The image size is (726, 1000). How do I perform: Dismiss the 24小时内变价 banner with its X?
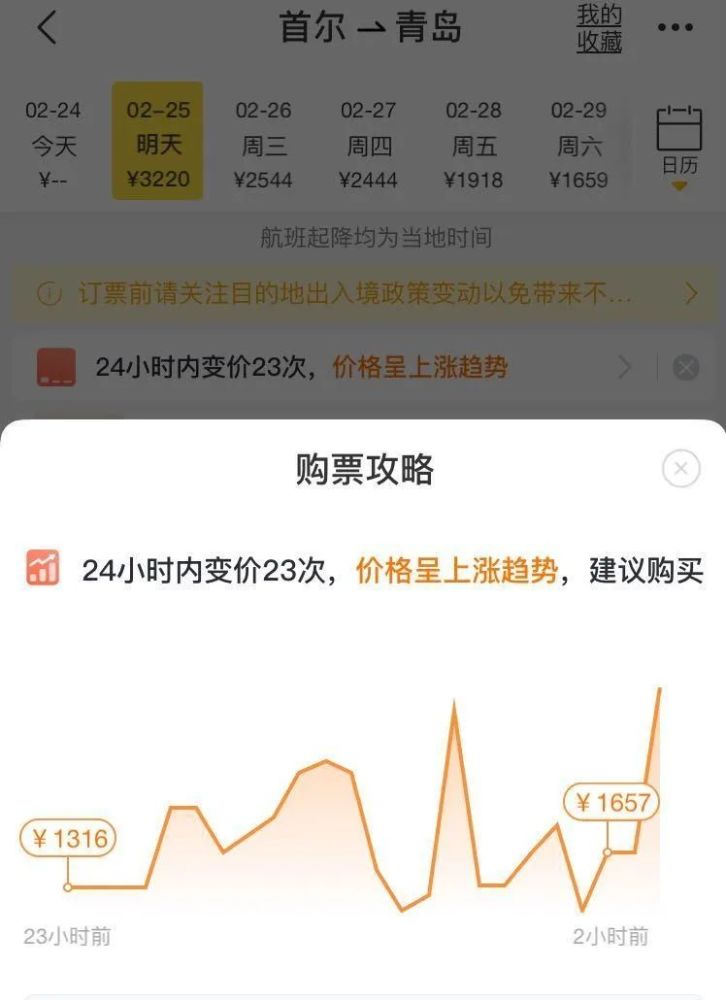(x=685, y=367)
